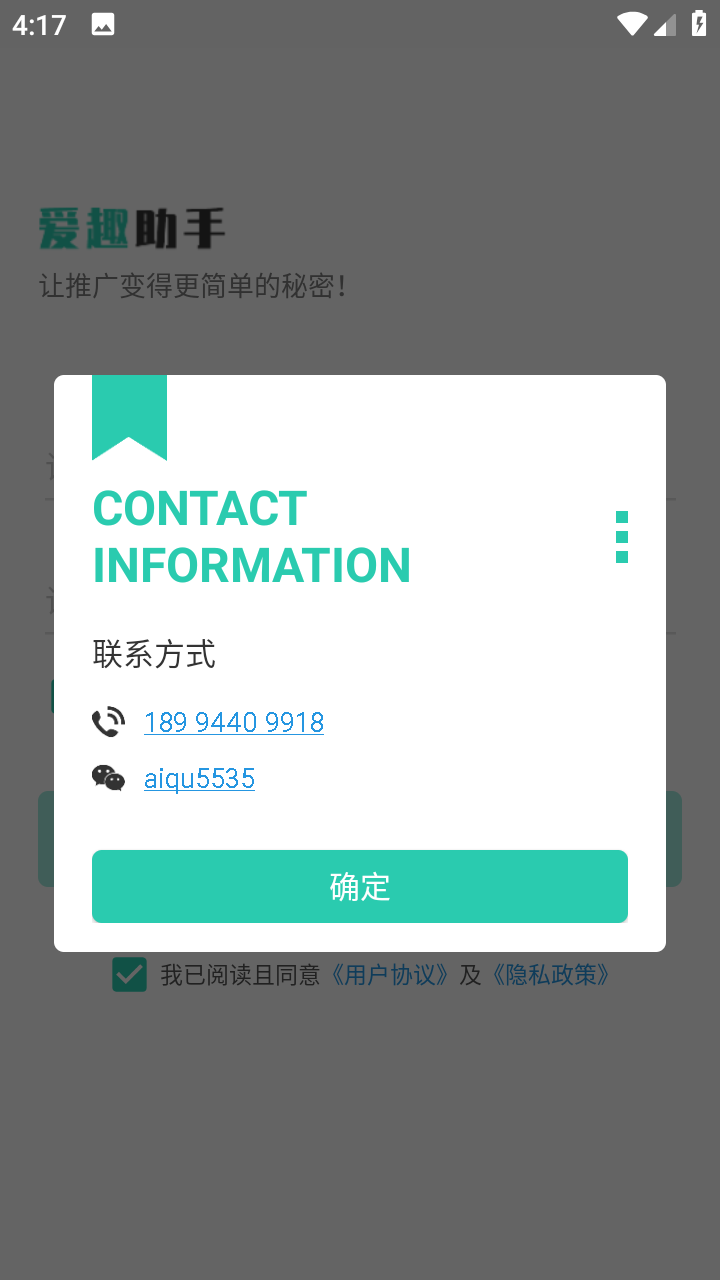Select the CONTACT INFORMATION dialog title

[251, 537]
